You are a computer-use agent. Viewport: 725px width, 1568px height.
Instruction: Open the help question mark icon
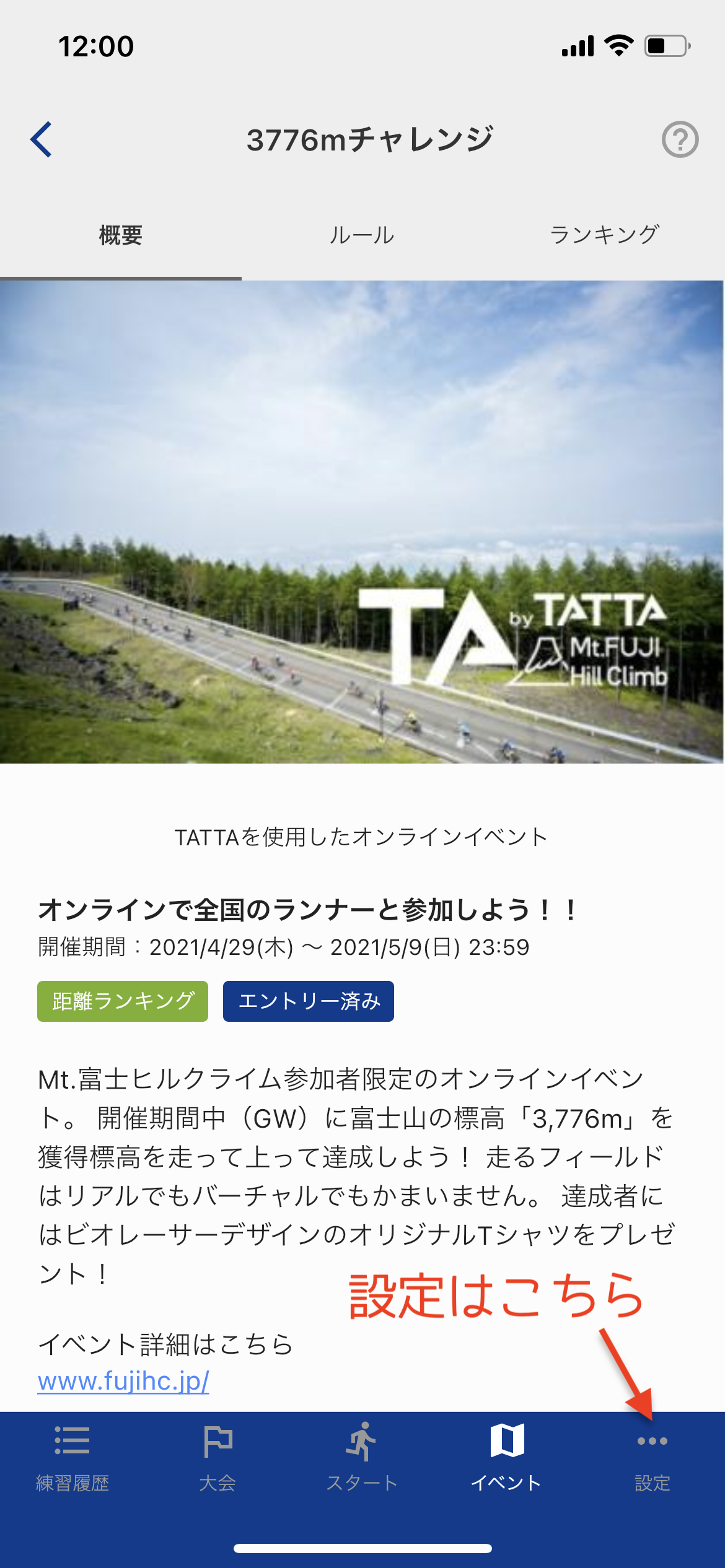pos(680,139)
